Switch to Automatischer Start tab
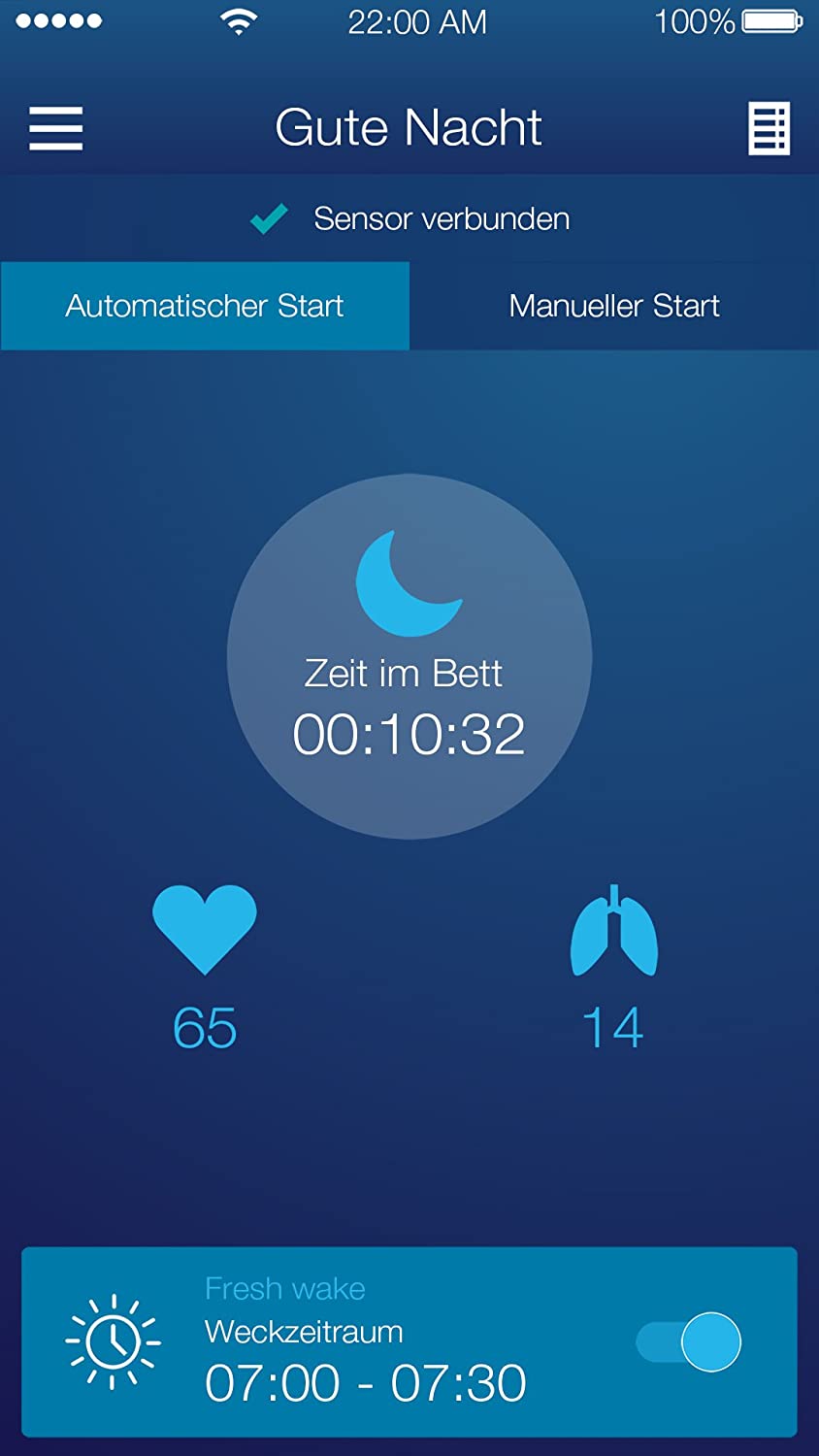Screen dimensions: 819x1456 click(205, 306)
